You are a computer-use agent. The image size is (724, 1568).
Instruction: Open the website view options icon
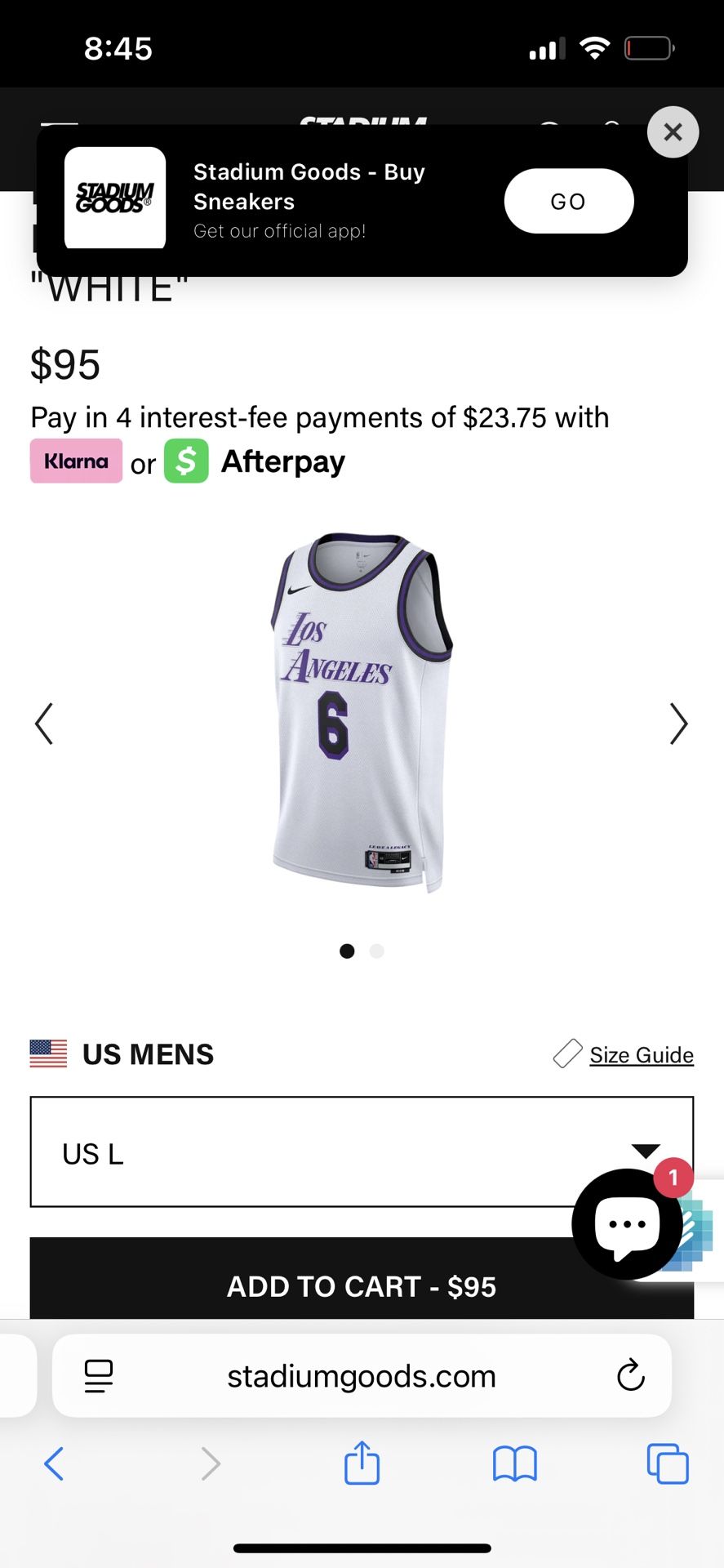97,1375
